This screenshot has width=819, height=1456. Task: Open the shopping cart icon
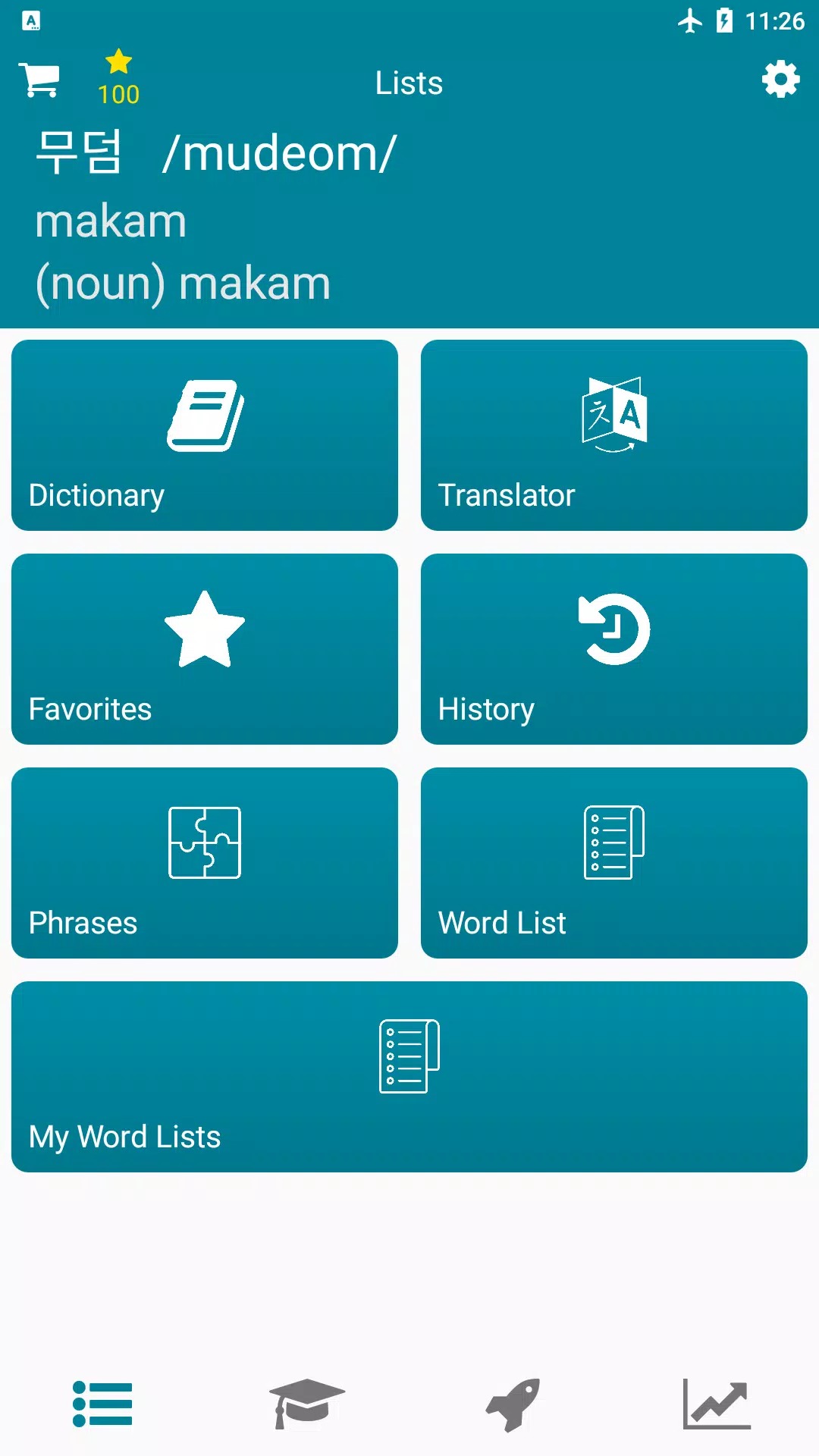tap(39, 80)
